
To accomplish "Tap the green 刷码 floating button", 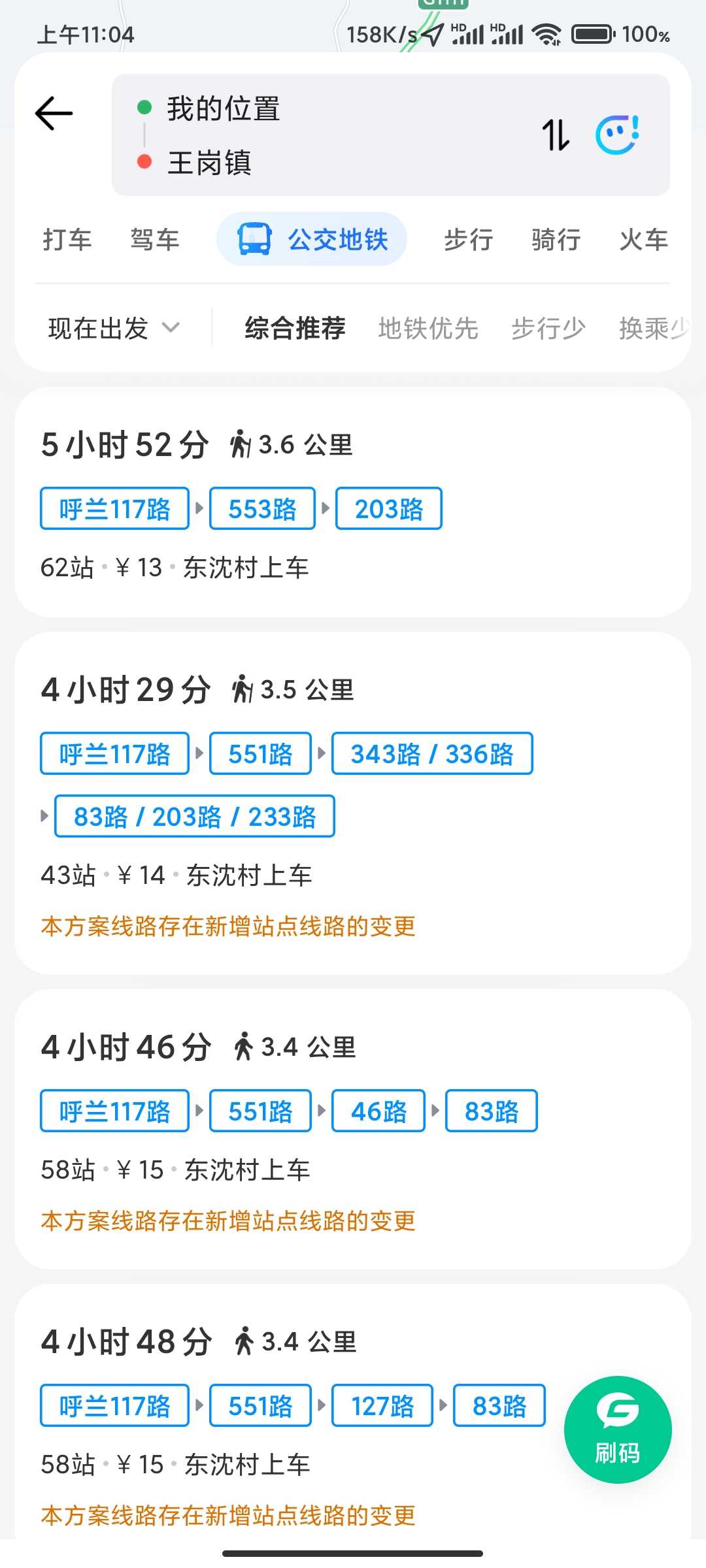I will [x=618, y=1429].
